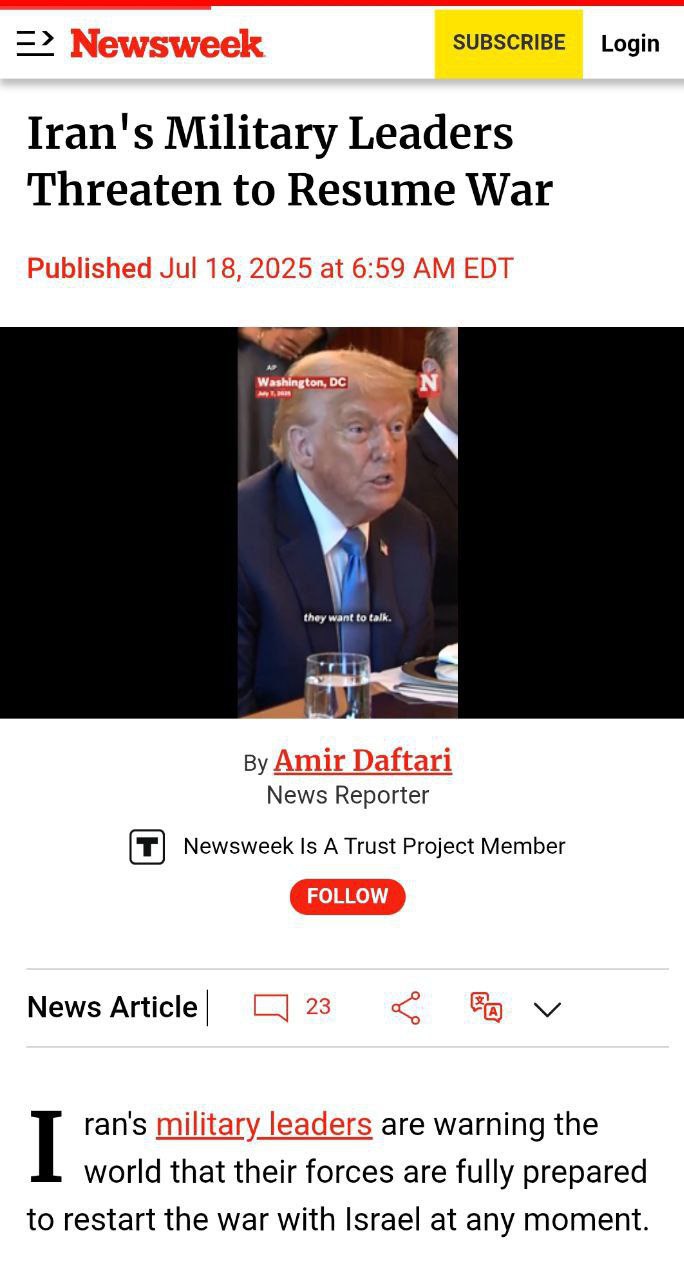The image size is (684, 1280).
Task: Open Amir Daftari's author page
Action: [x=362, y=761]
